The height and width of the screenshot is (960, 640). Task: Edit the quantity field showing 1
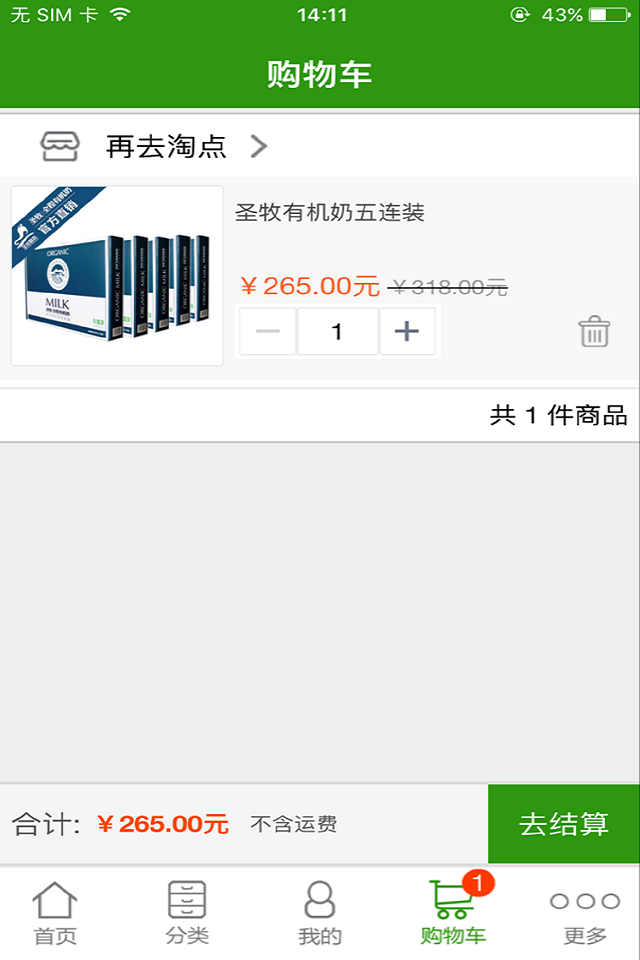tap(337, 332)
